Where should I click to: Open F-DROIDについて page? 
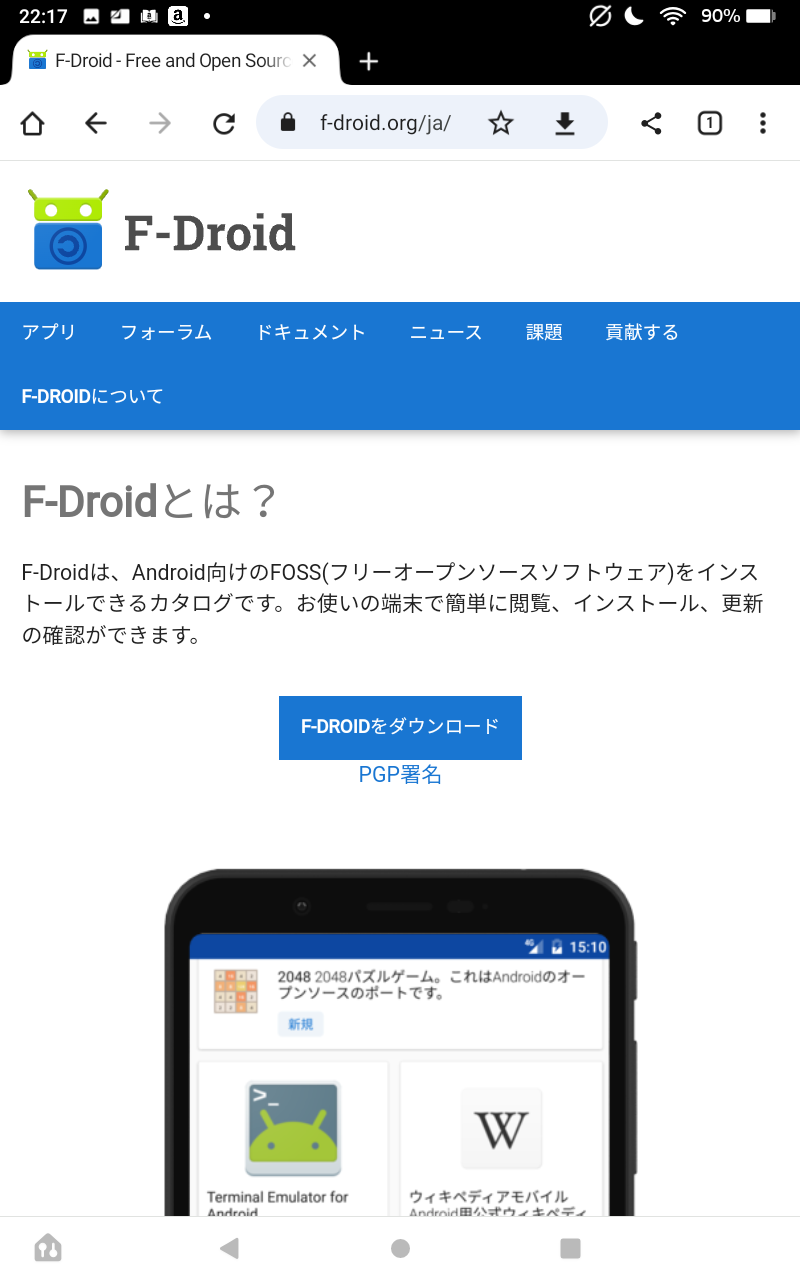click(x=92, y=397)
